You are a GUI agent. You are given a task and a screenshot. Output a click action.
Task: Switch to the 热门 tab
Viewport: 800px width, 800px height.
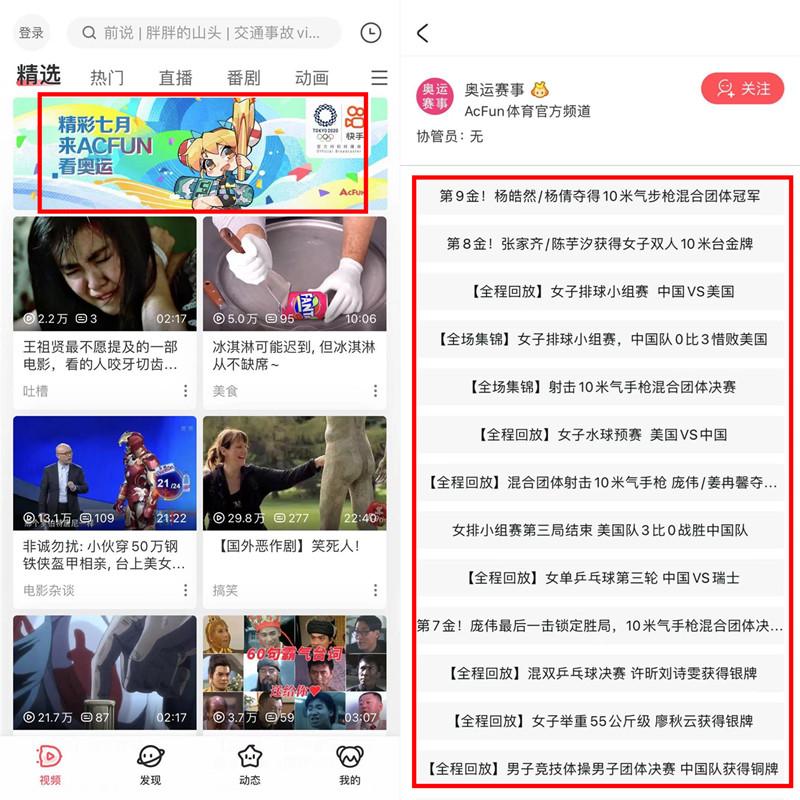(x=107, y=77)
